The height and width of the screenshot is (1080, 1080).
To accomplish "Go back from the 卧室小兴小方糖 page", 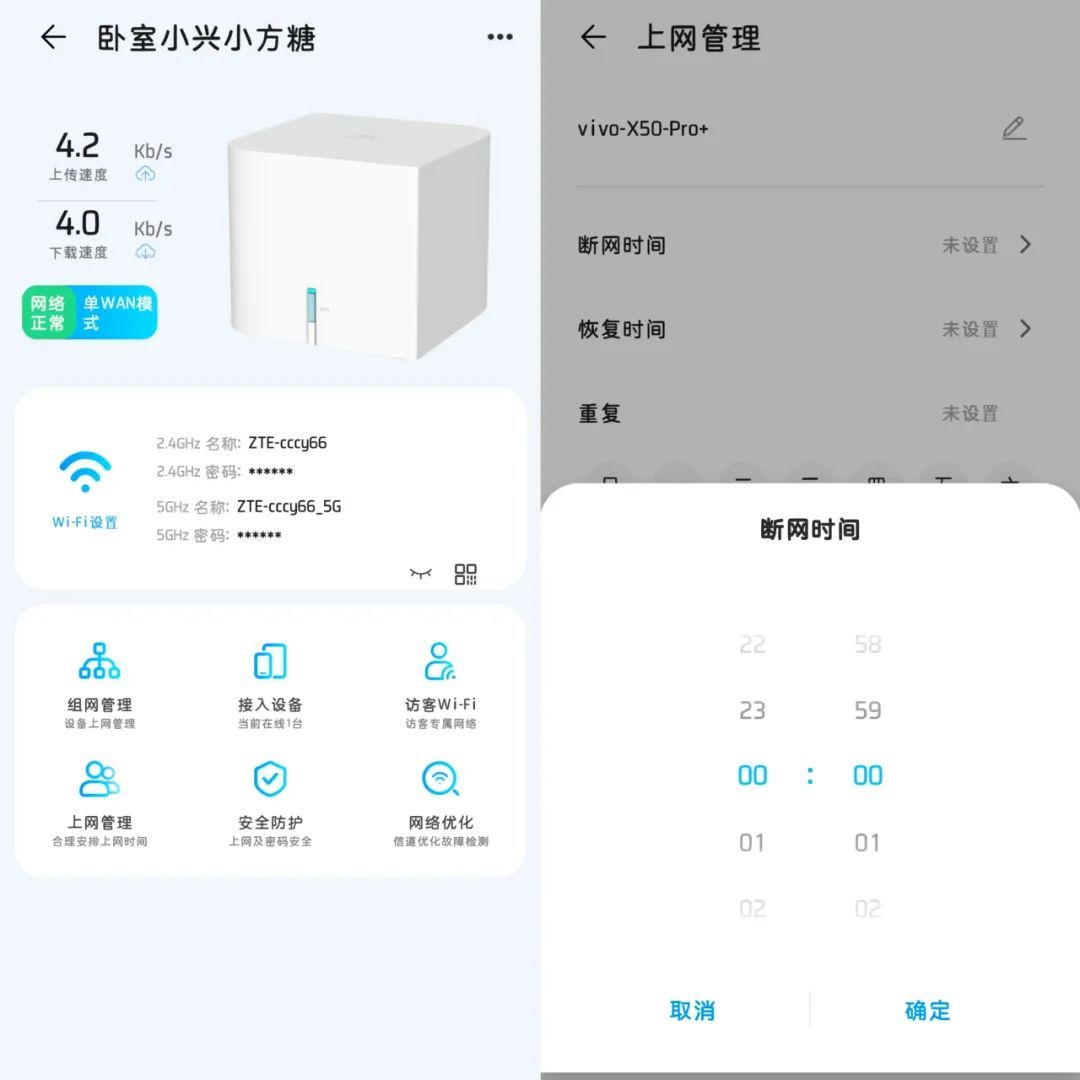I will click(53, 38).
